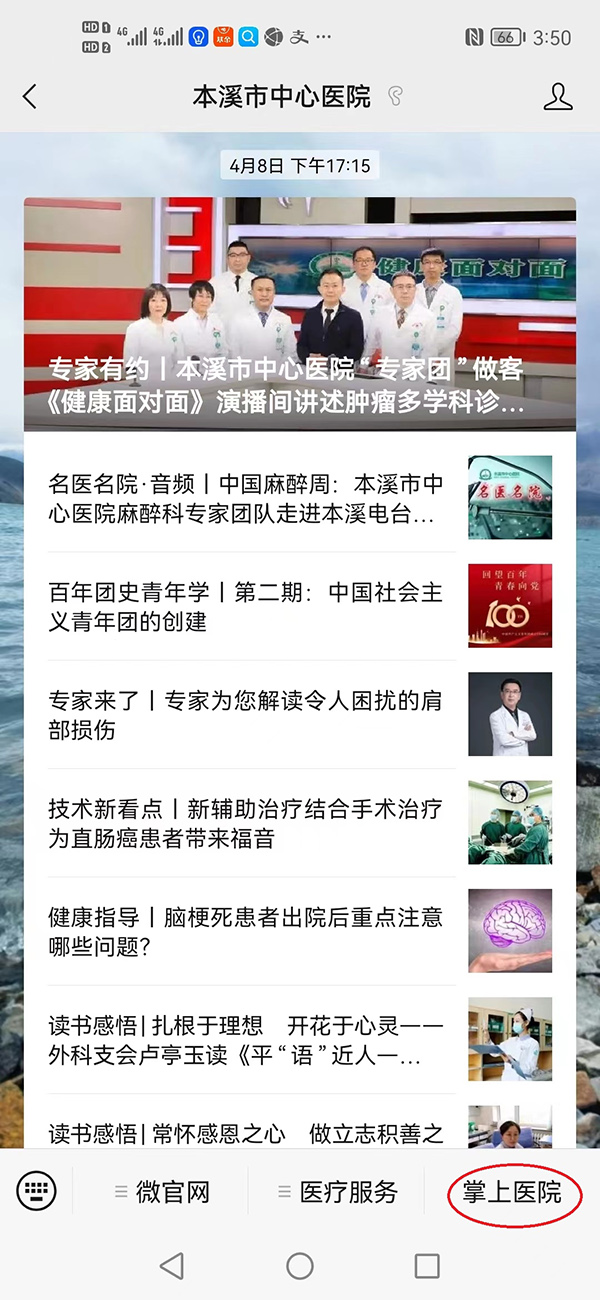
Task: Open the 专家来了 肩部损伤 article
Action: [x=246, y=714]
